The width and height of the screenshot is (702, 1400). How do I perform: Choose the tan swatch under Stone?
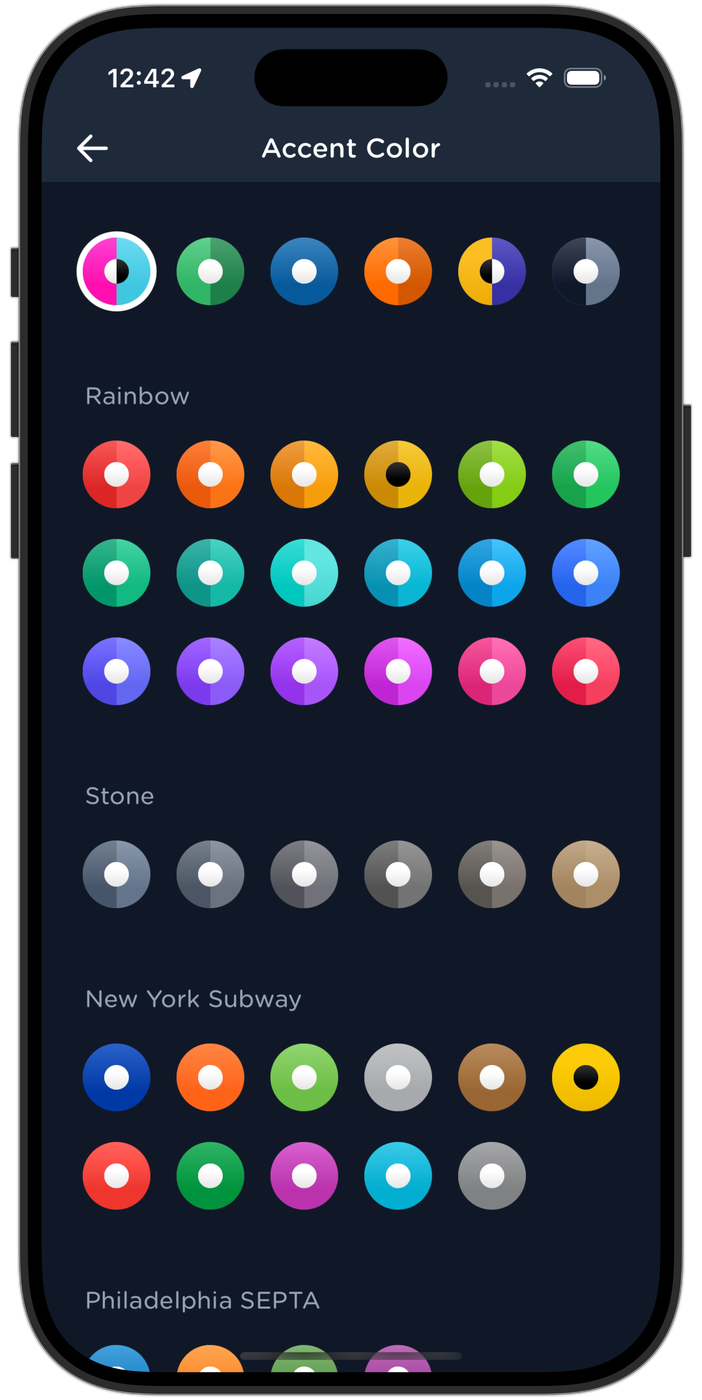coord(586,874)
